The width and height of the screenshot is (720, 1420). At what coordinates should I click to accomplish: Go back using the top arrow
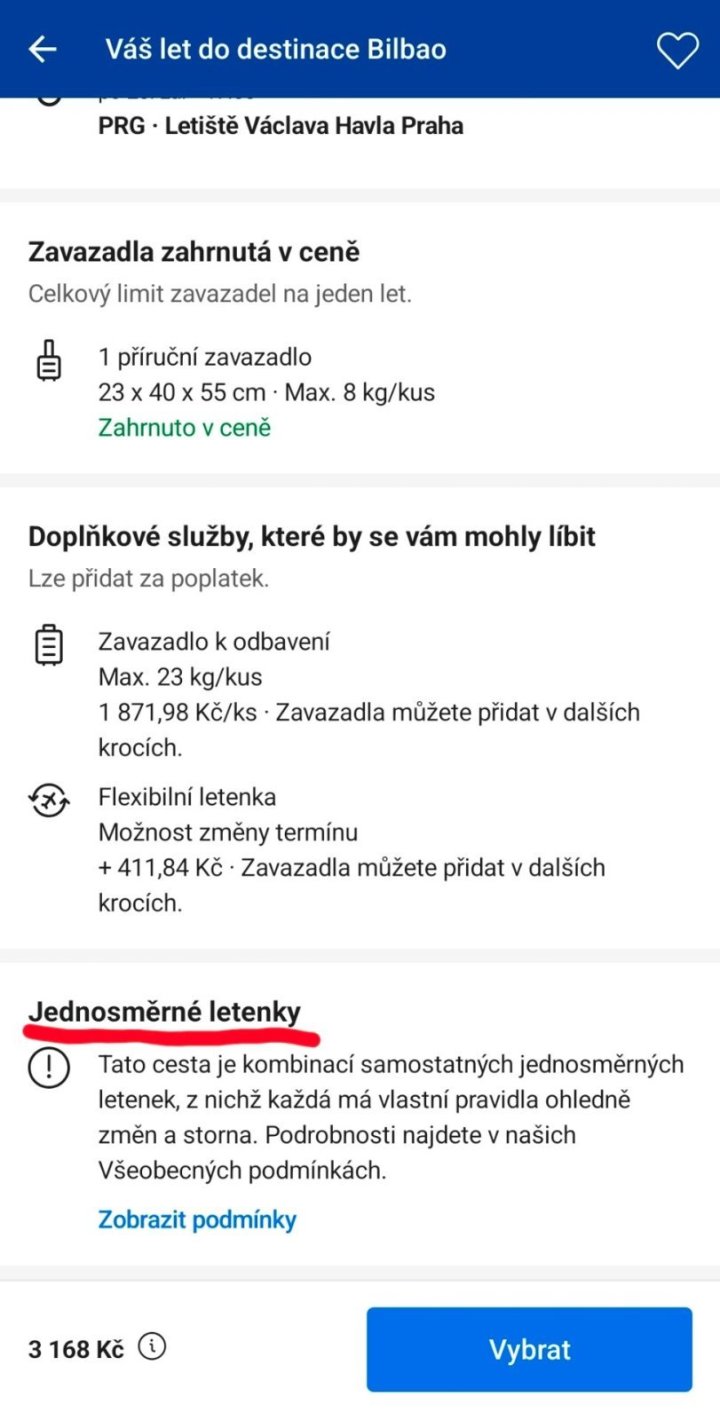tap(43, 50)
